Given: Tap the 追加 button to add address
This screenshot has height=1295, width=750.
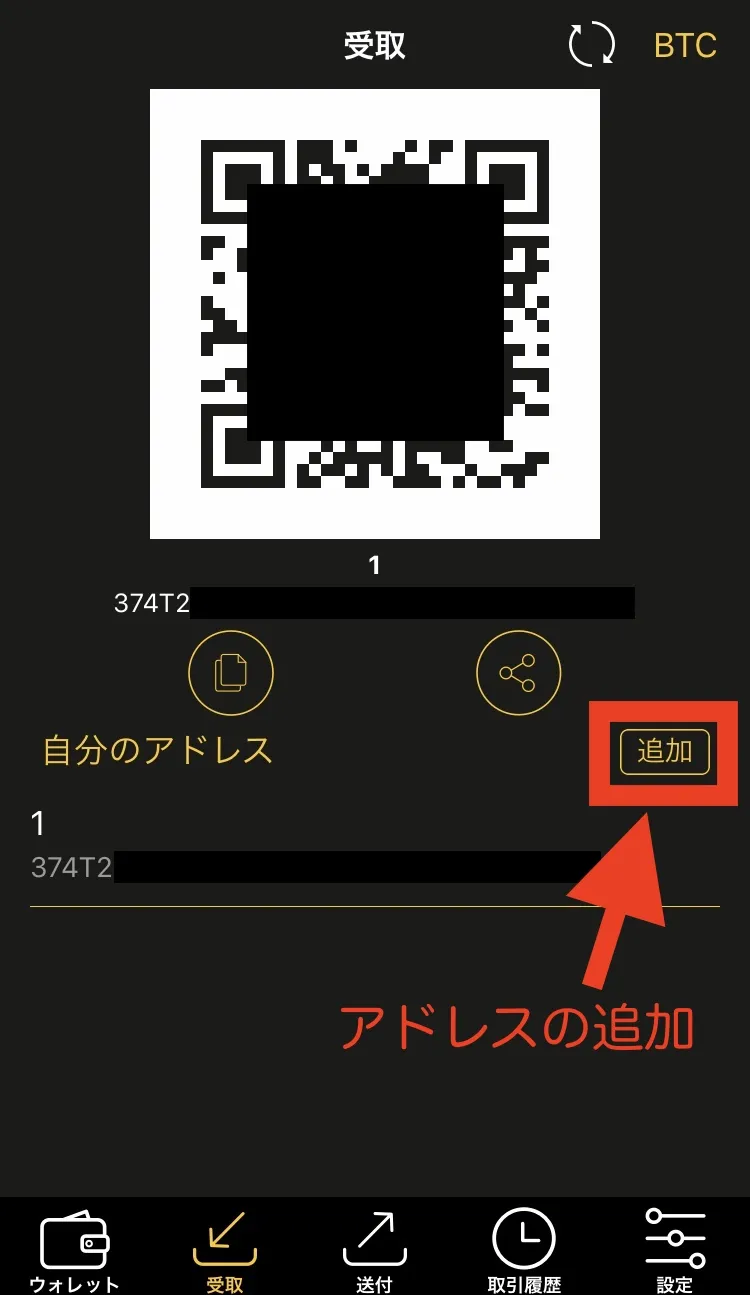Looking at the screenshot, I should (x=664, y=752).
